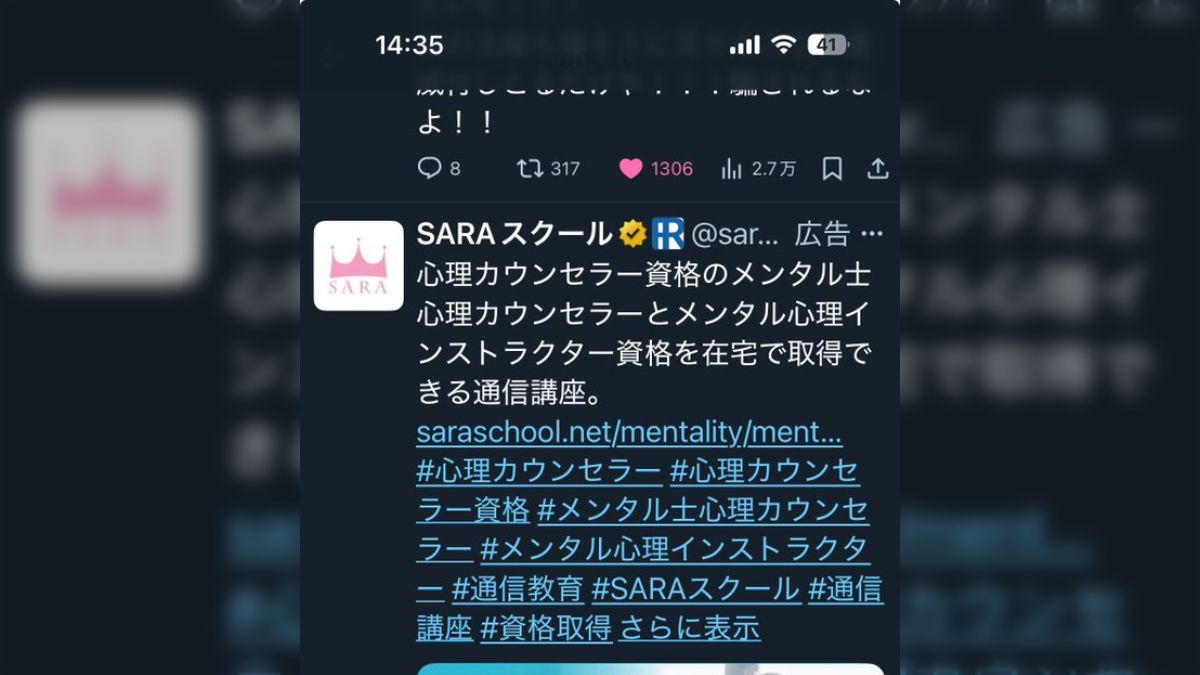
Task: Open saraschool.net/mentality link
Action: [x=628, y=433]
